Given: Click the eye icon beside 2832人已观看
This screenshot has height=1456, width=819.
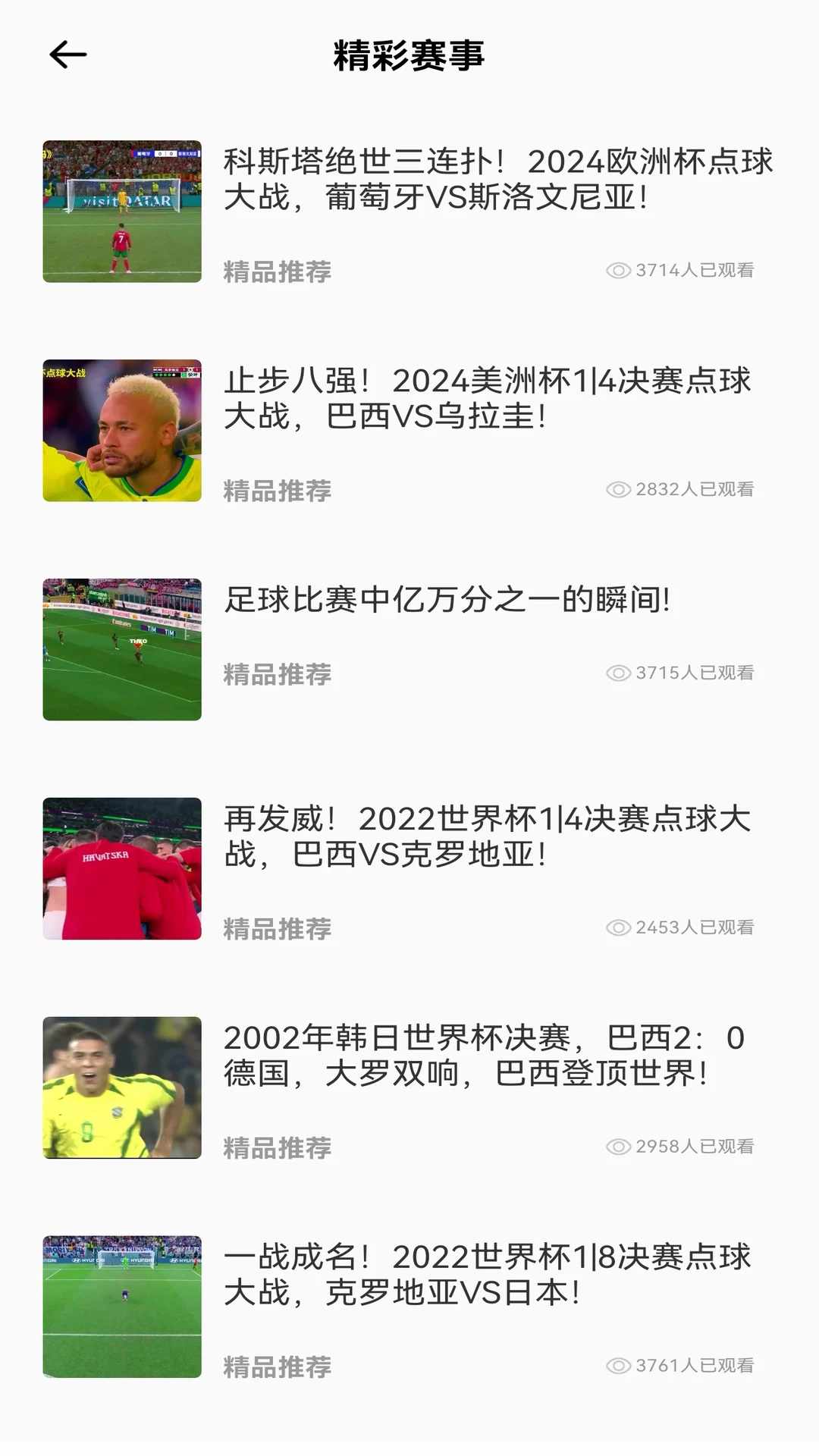Looking at the screenshot, I should pos(620,491).
